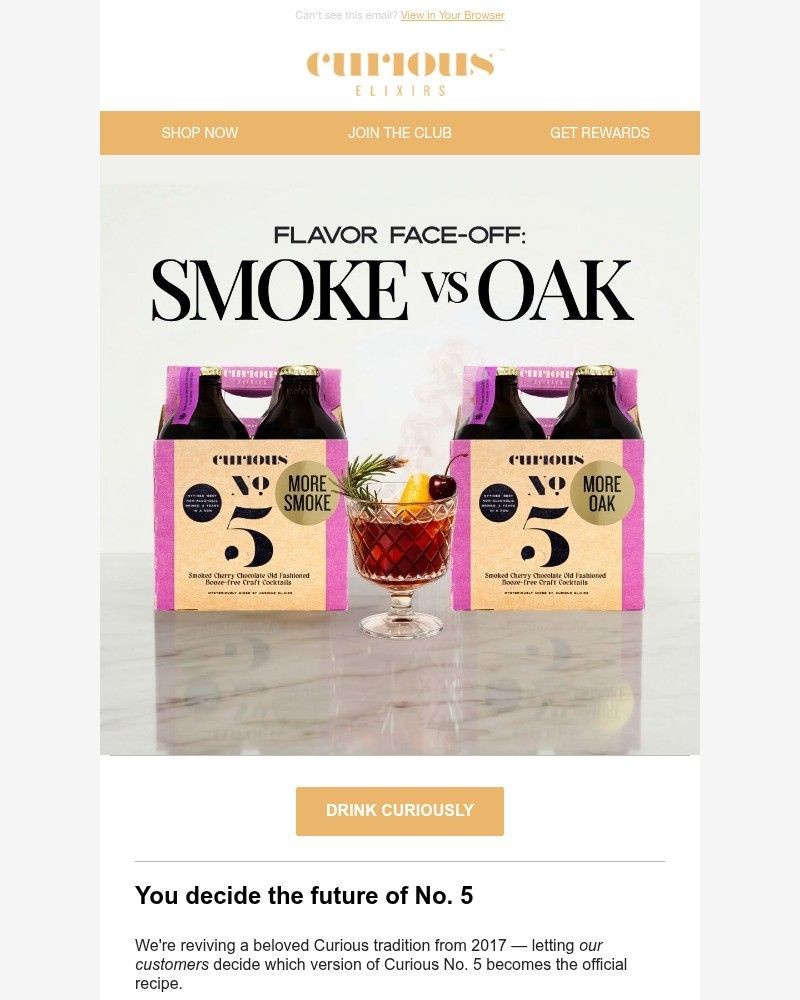The height and width of the screenshot is (1000, 800).
Task: Select JOIN THE CLUB in the navigation bar
Action: tap(399, 132)
